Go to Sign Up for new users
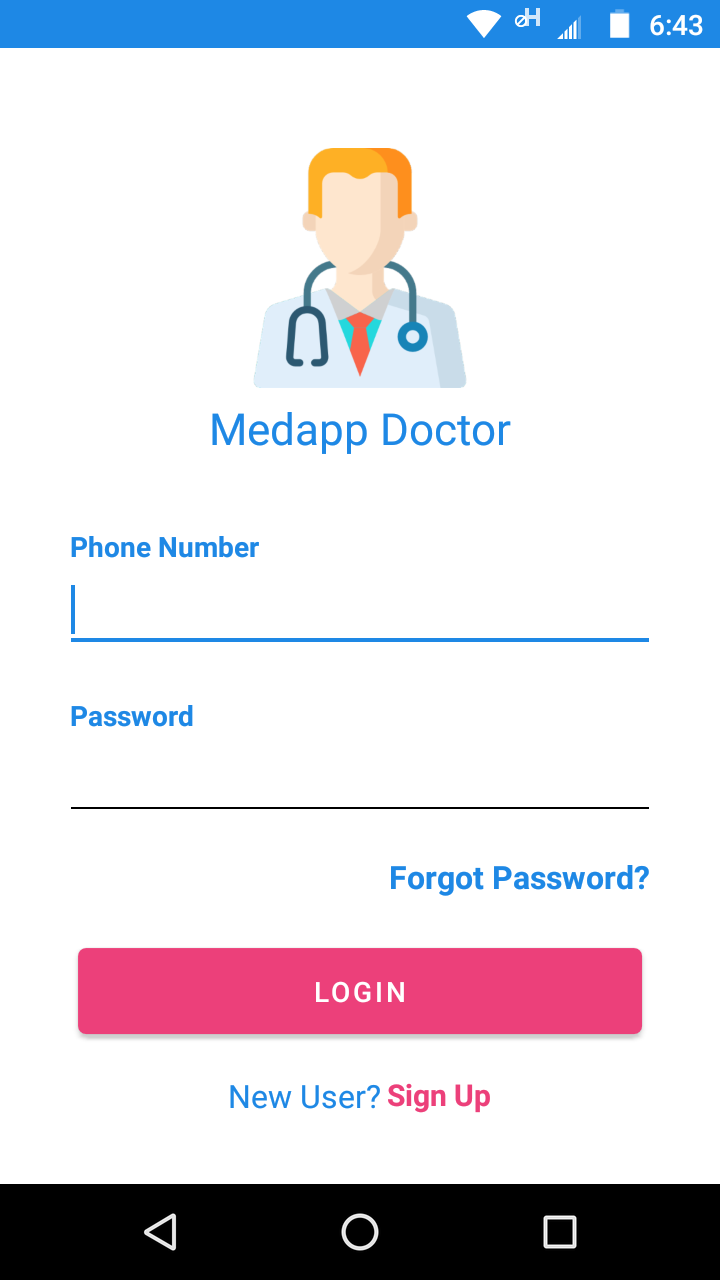Screen dimensions: 720x1280 439,1097
